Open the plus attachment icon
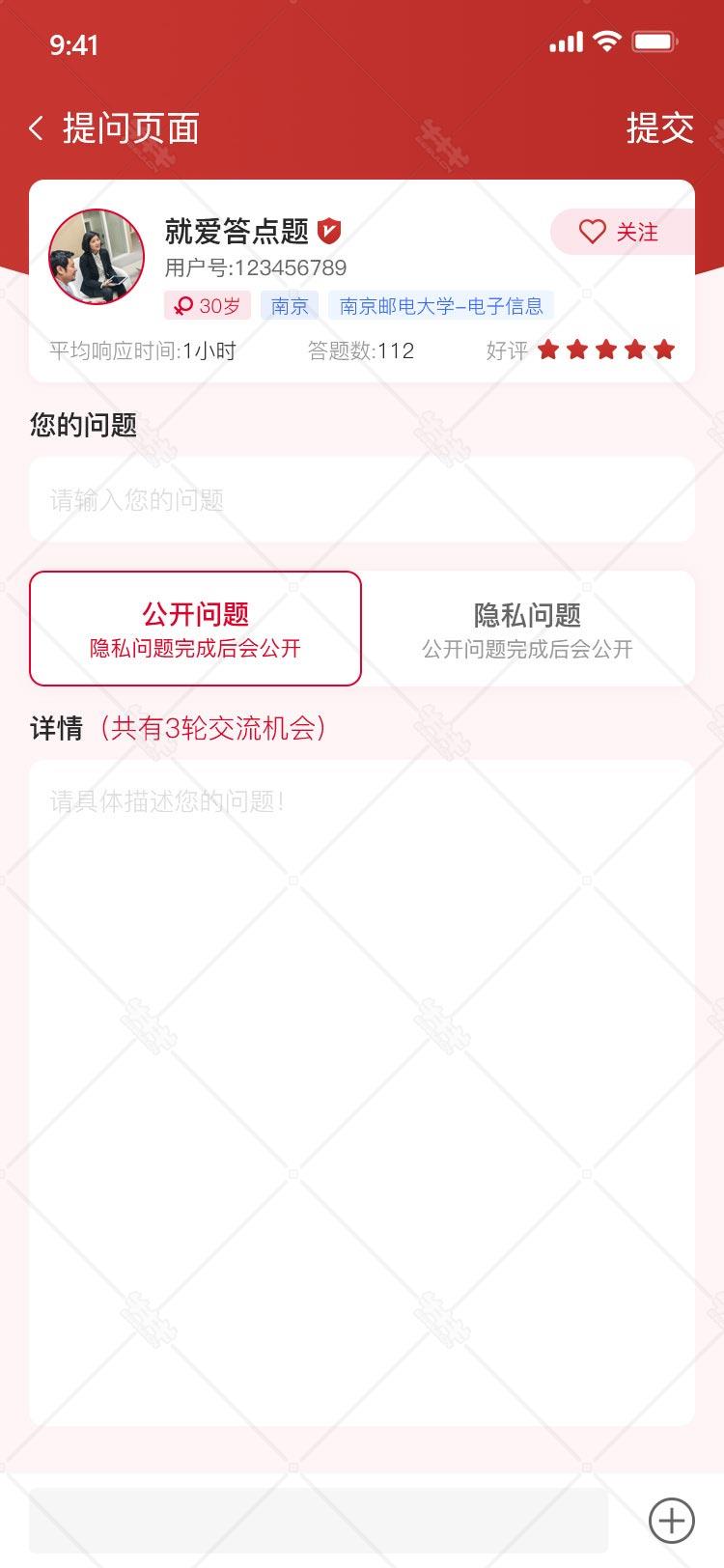724x1568 pixels. 671,1520
